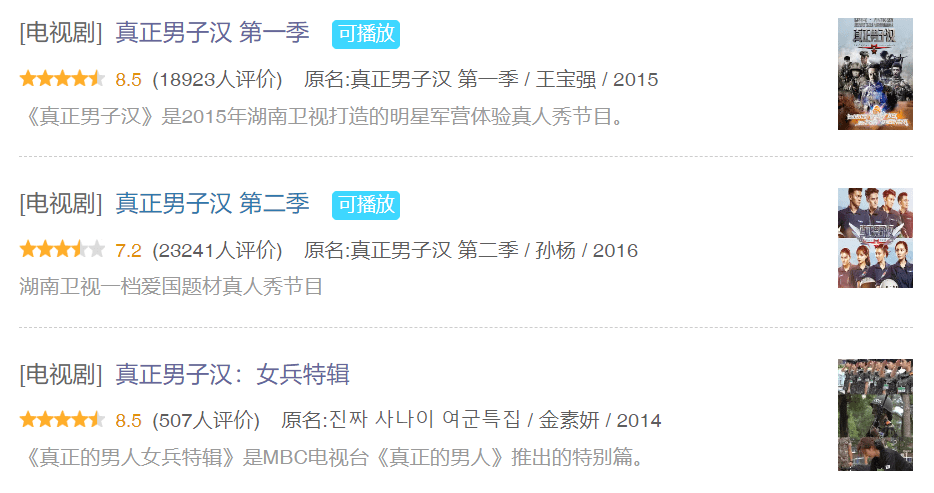Open the 真正男子汉：女兵特辑 title link
This screenshot has width=934, height=493.
(232, 375)
